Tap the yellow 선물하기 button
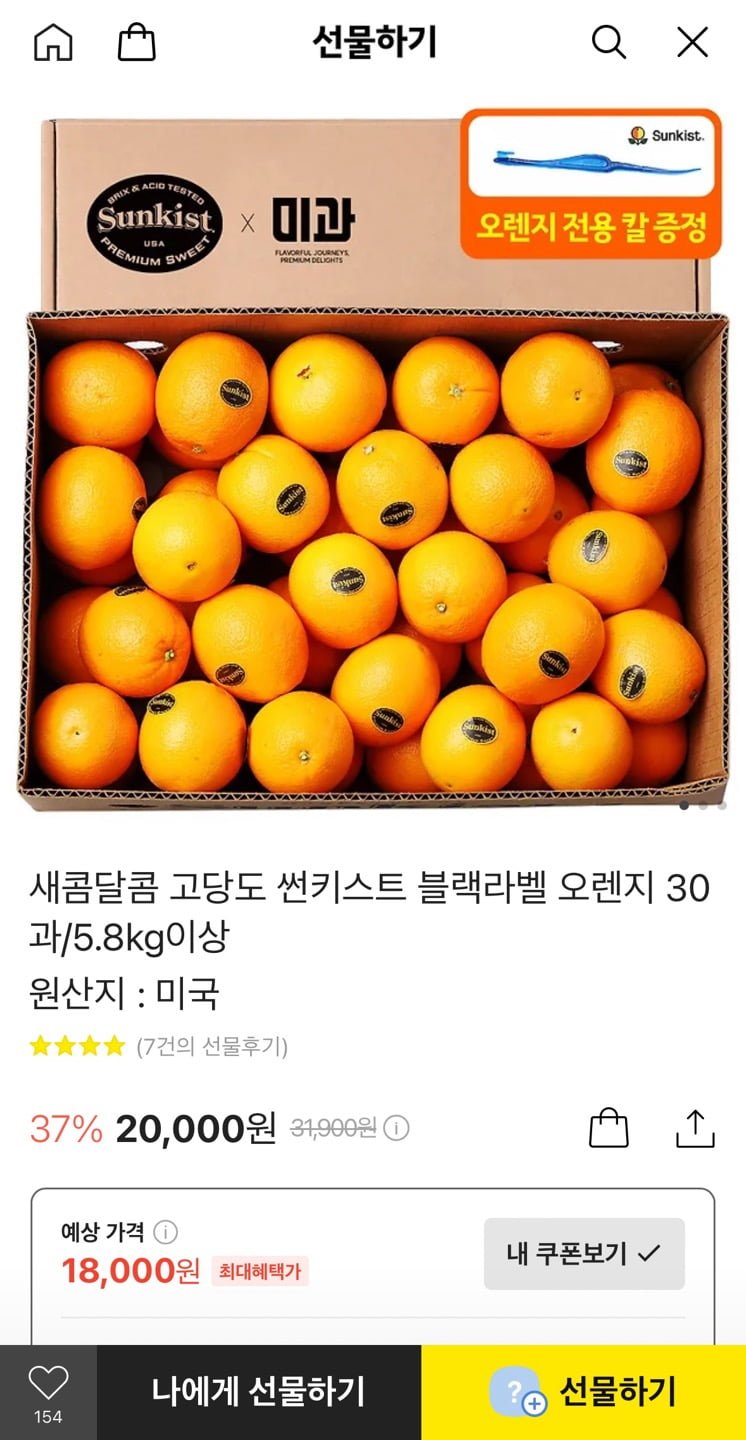This screenshot has width=746, height=1440. click(x=583, y=1392)
